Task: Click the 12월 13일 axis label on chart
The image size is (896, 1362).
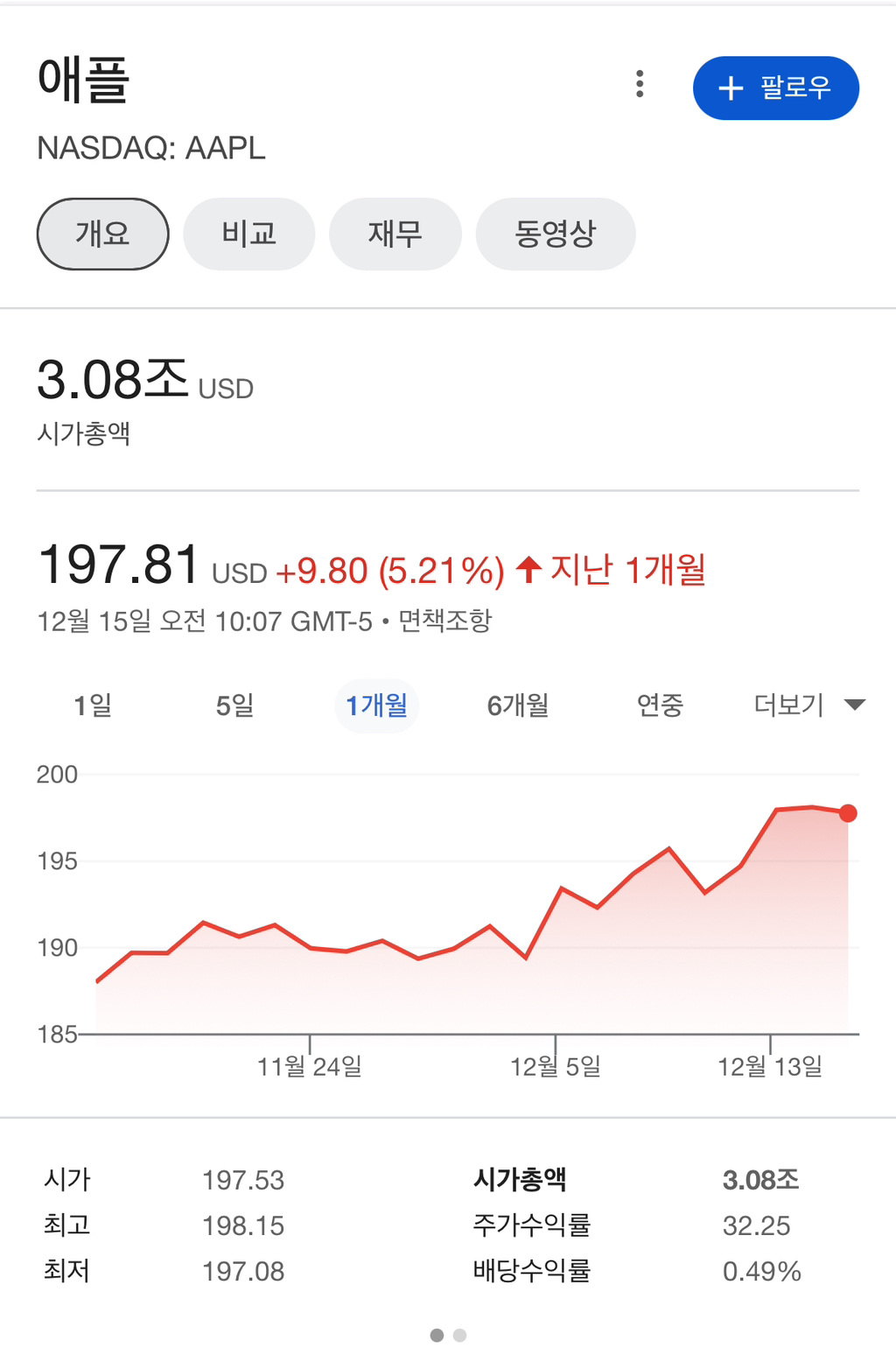Action: coord(770,1066)
